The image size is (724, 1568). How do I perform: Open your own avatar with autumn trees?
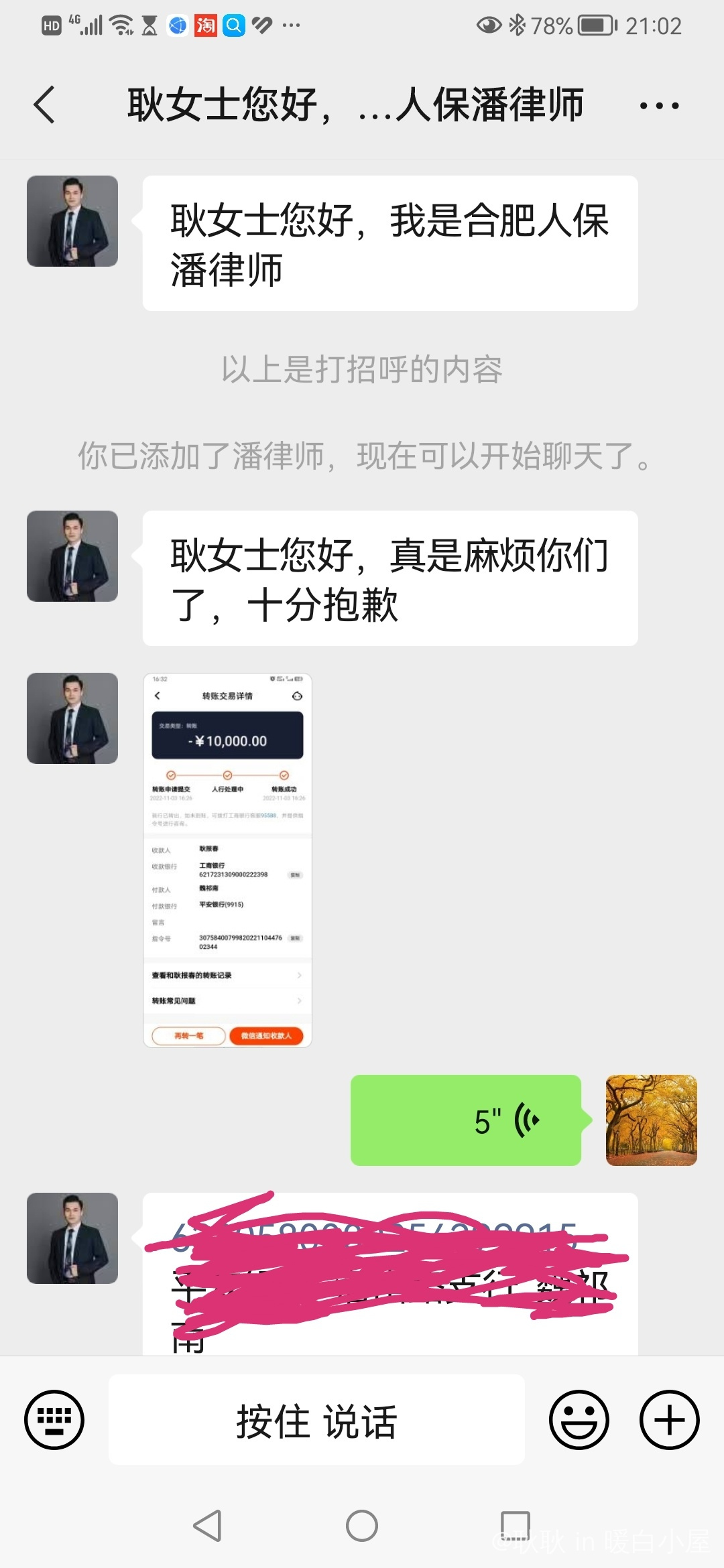point(651,1120)
